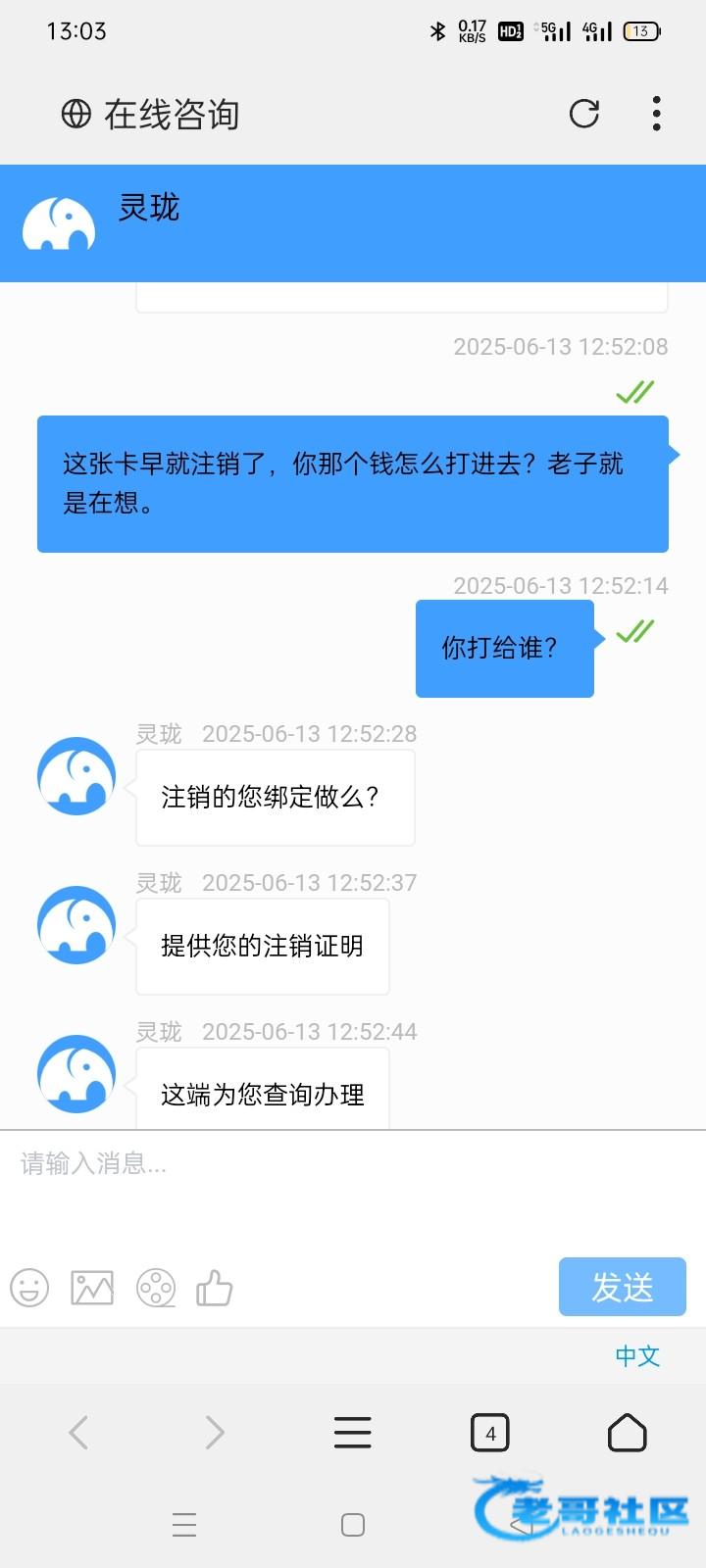Tap the system home square button
The height and width of the screenshot is (1568, 706).
pos(353,1525)
